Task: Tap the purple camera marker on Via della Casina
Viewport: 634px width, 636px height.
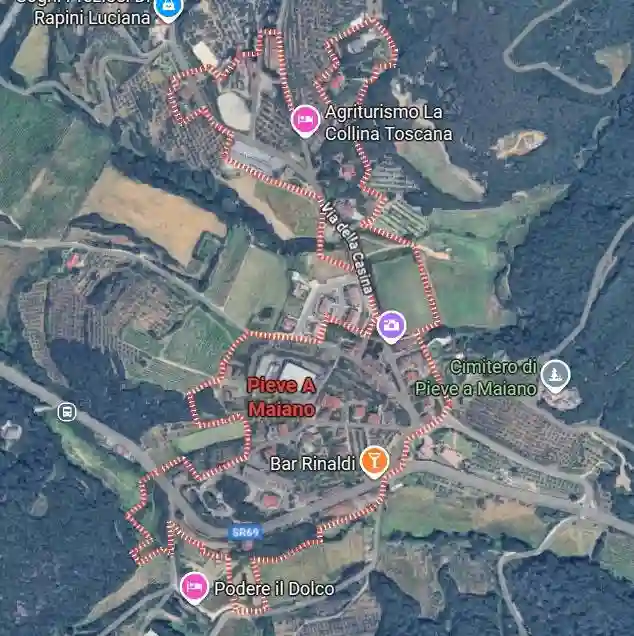Action: click(392, 325)
